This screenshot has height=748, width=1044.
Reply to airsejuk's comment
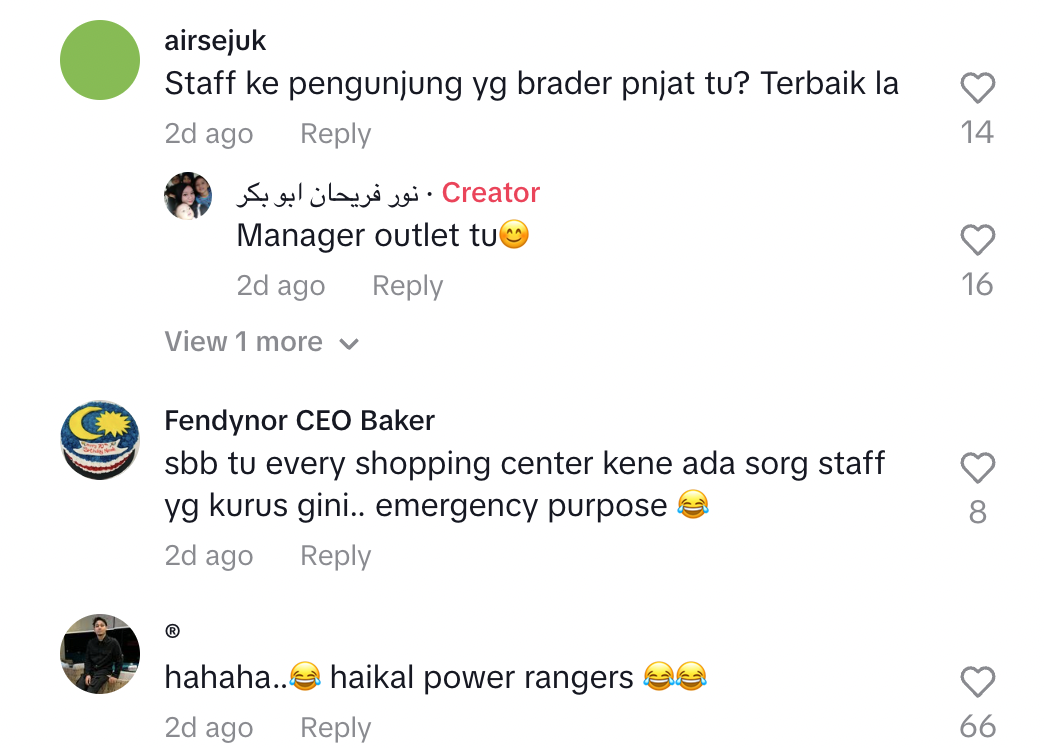pyautogui.click(x=335, y=134)
